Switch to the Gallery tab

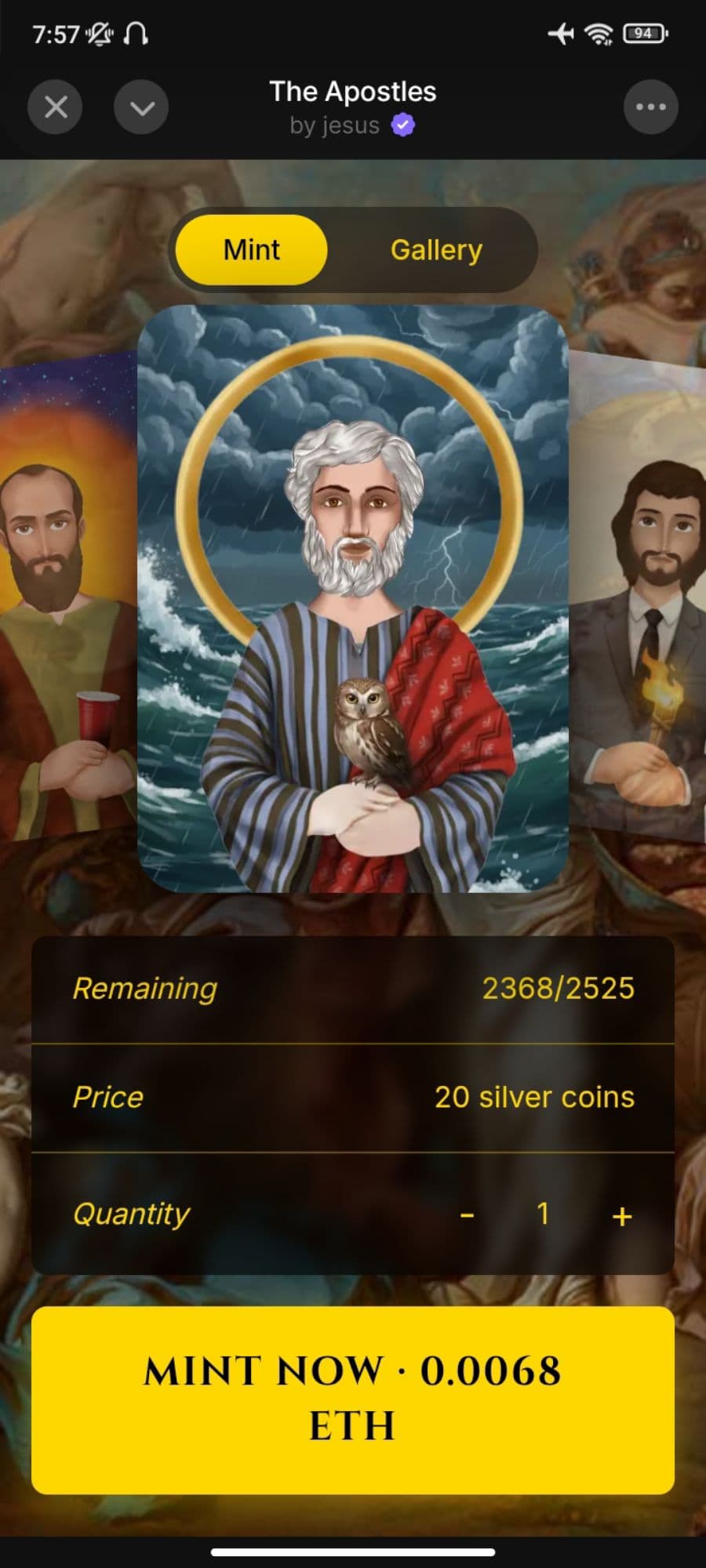tap(436, 250)
